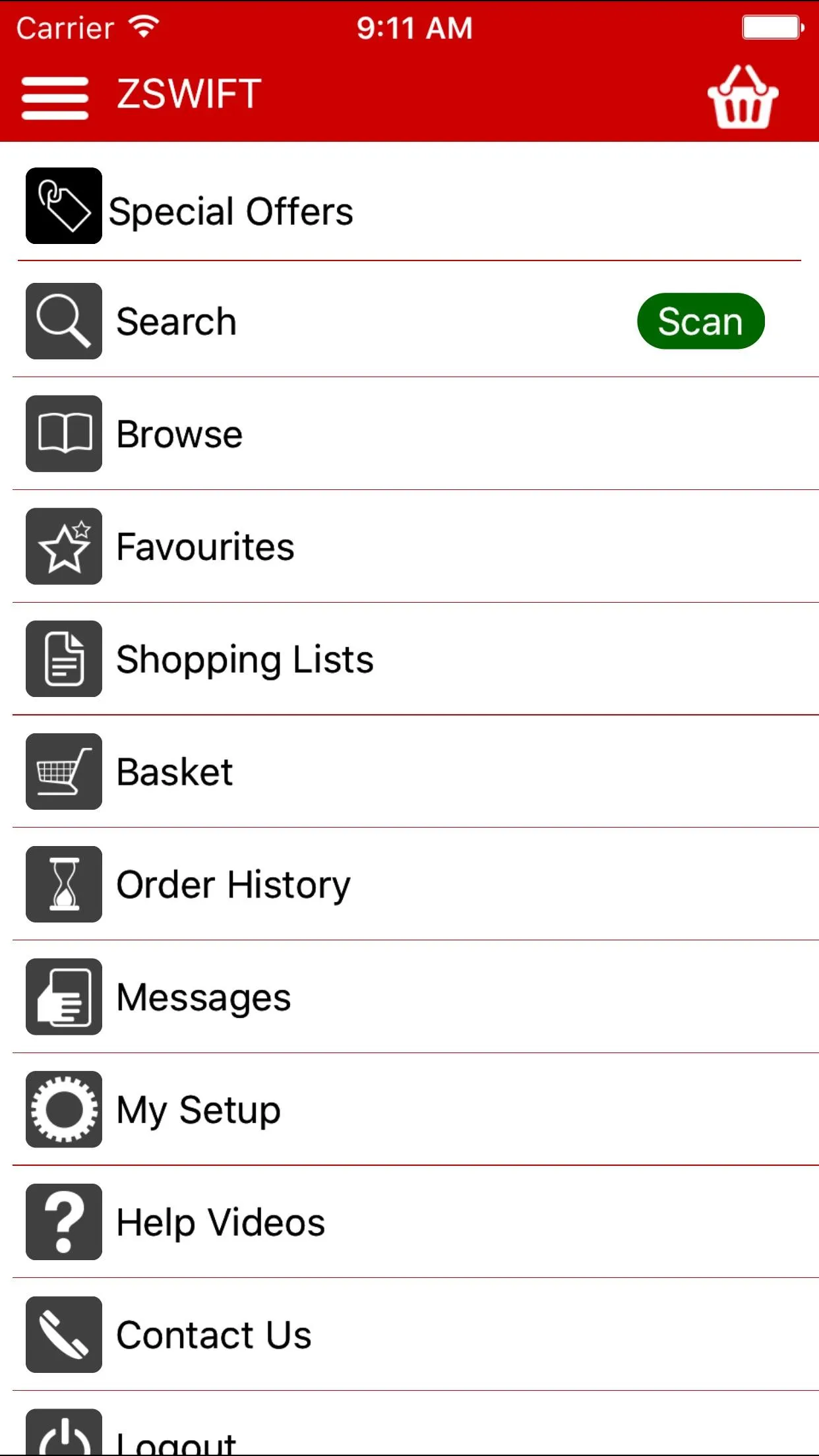Open Special Offers
The width and height of the screenshot is (819, 1456).
pyautogui.click(x=231, y=211)
